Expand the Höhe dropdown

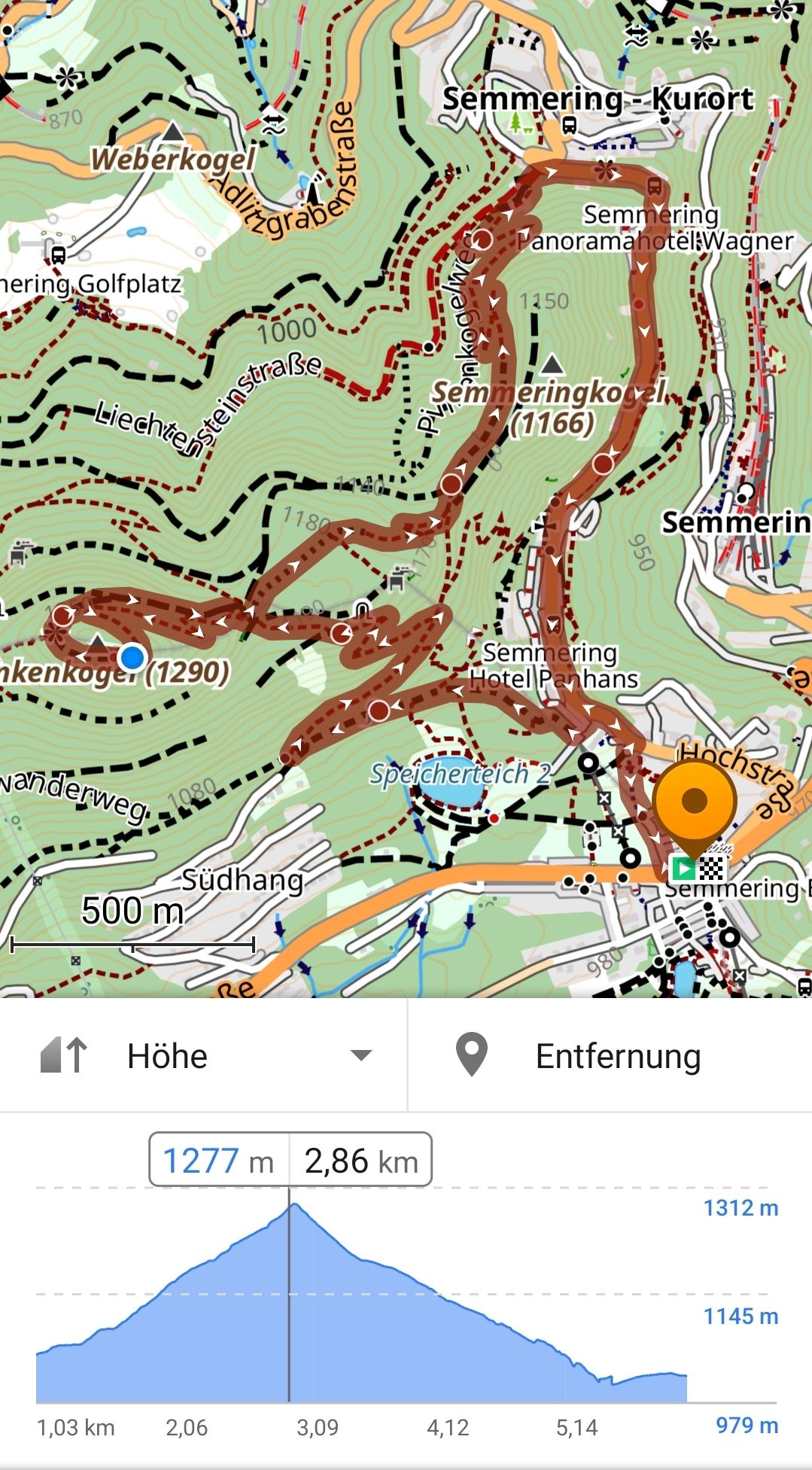point(360,1055)
